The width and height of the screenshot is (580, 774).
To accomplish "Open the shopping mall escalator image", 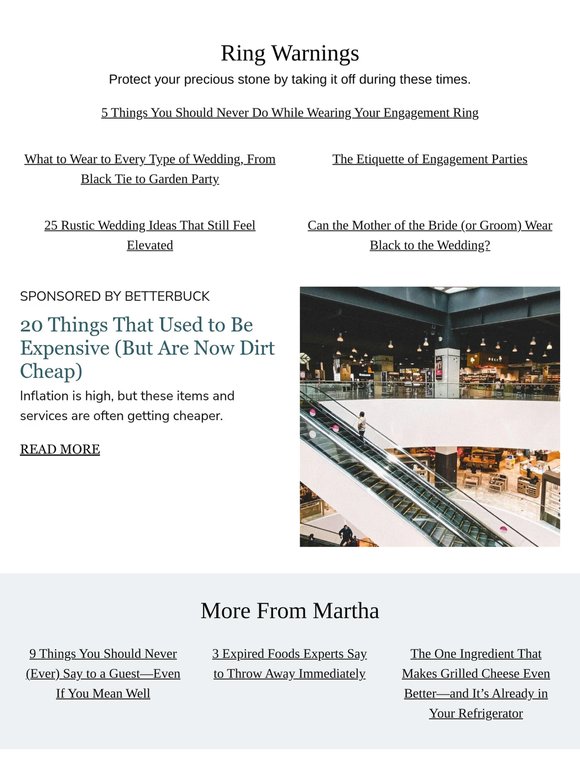I will [429, 417].
